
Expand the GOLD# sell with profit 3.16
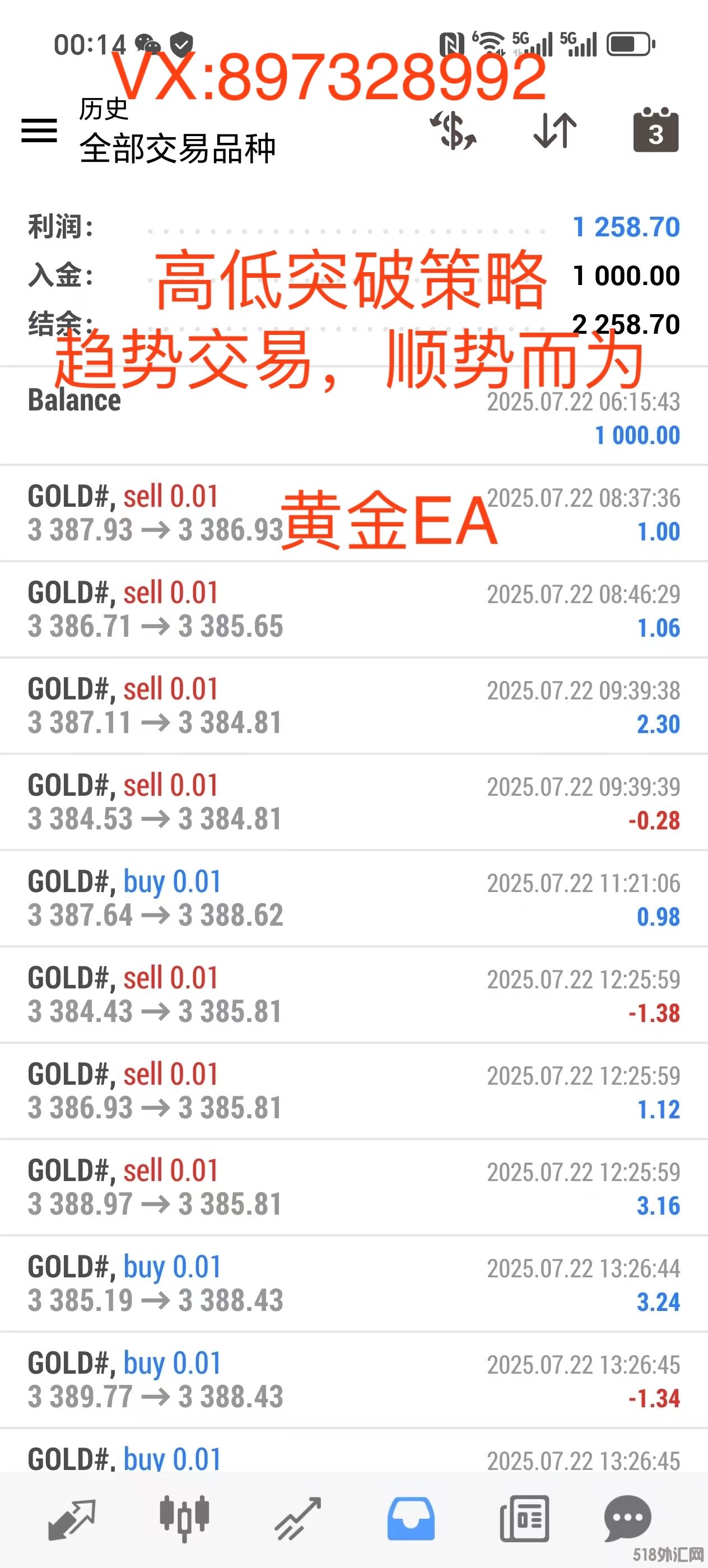point(353,1188)
